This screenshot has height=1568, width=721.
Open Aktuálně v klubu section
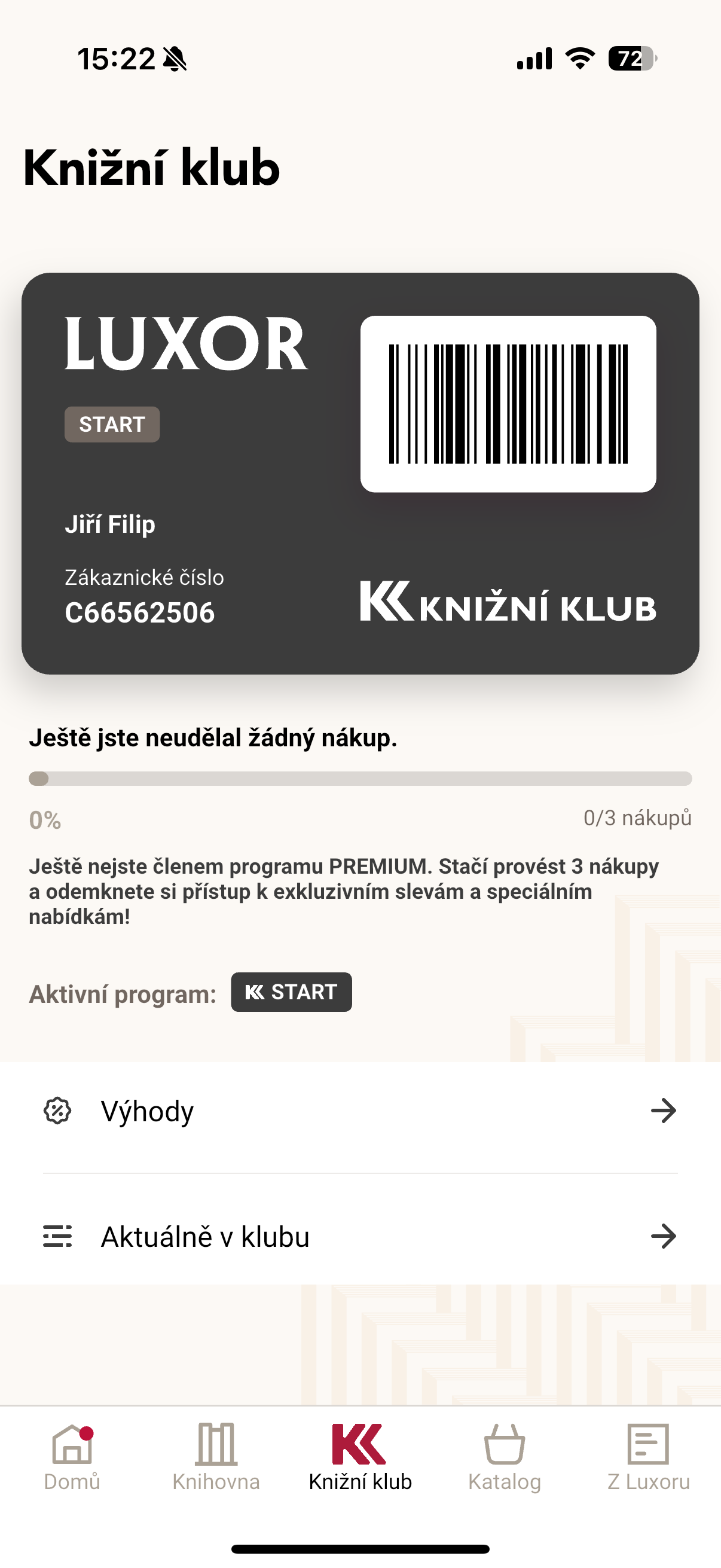[x=360, y=1237]
